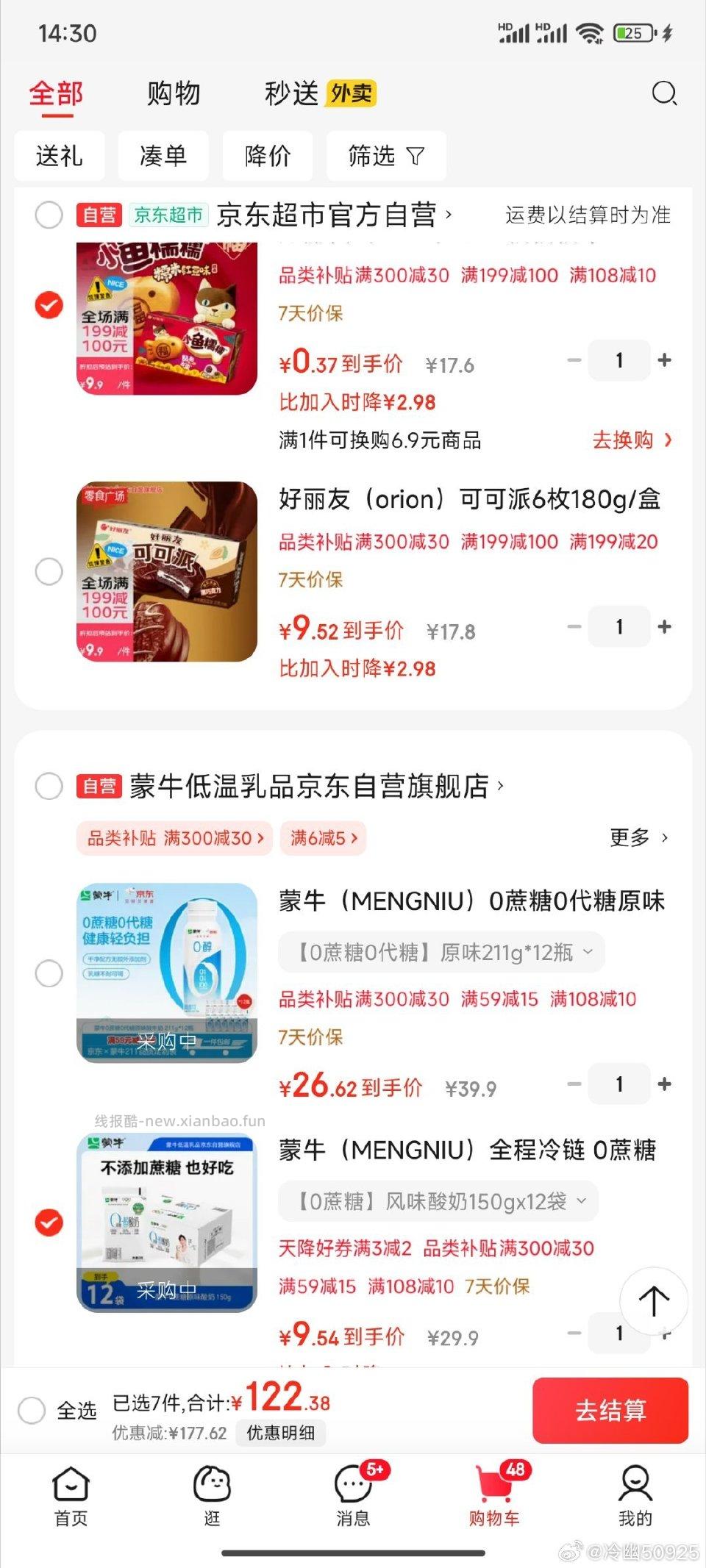Open search via the magnifier icon
Screen dimensions: 706x1568
click(664, 93)
